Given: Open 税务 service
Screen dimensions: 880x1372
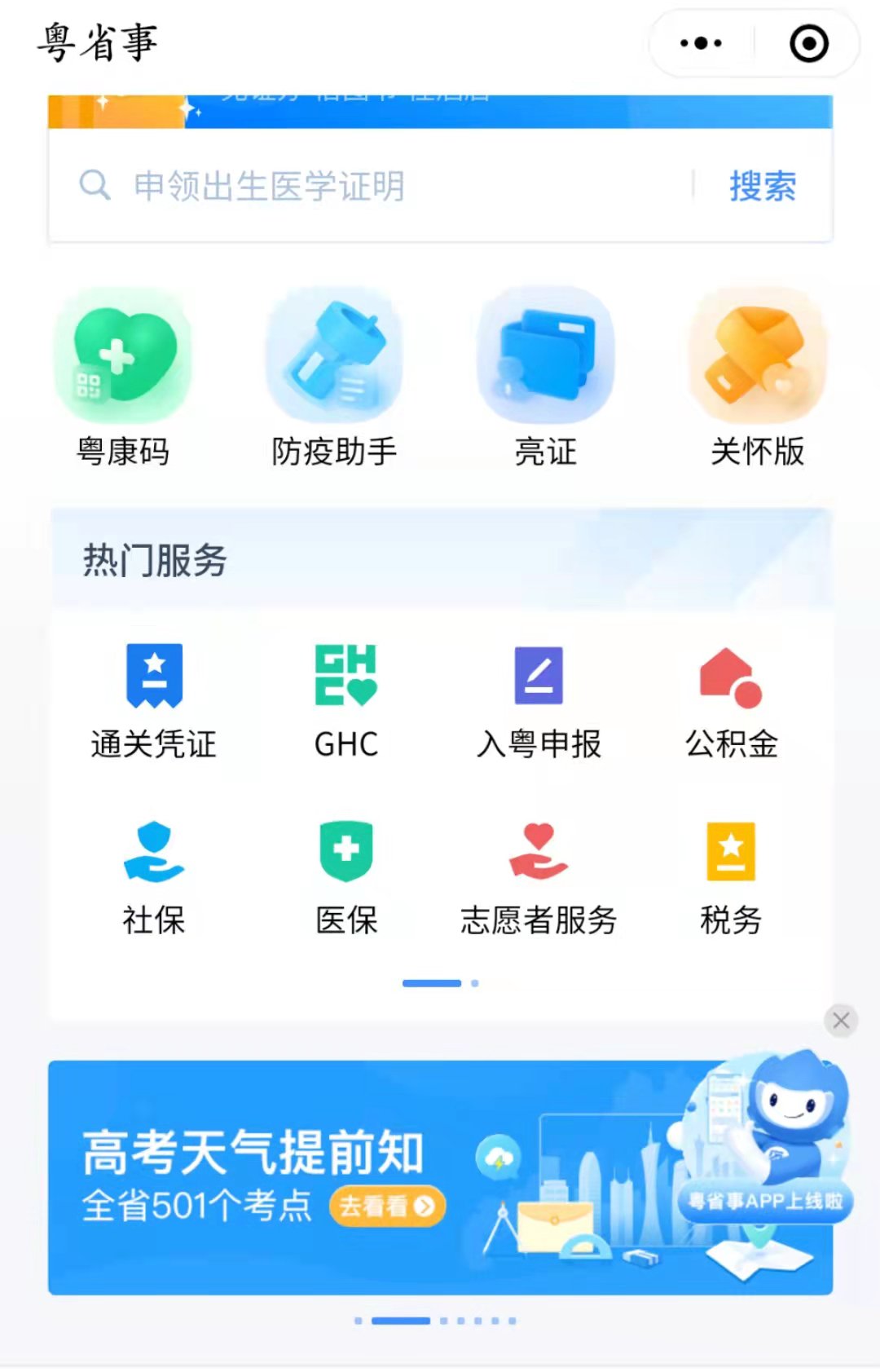Looking at the screenshot, I should pyautogui.click(x=731, y=877).
